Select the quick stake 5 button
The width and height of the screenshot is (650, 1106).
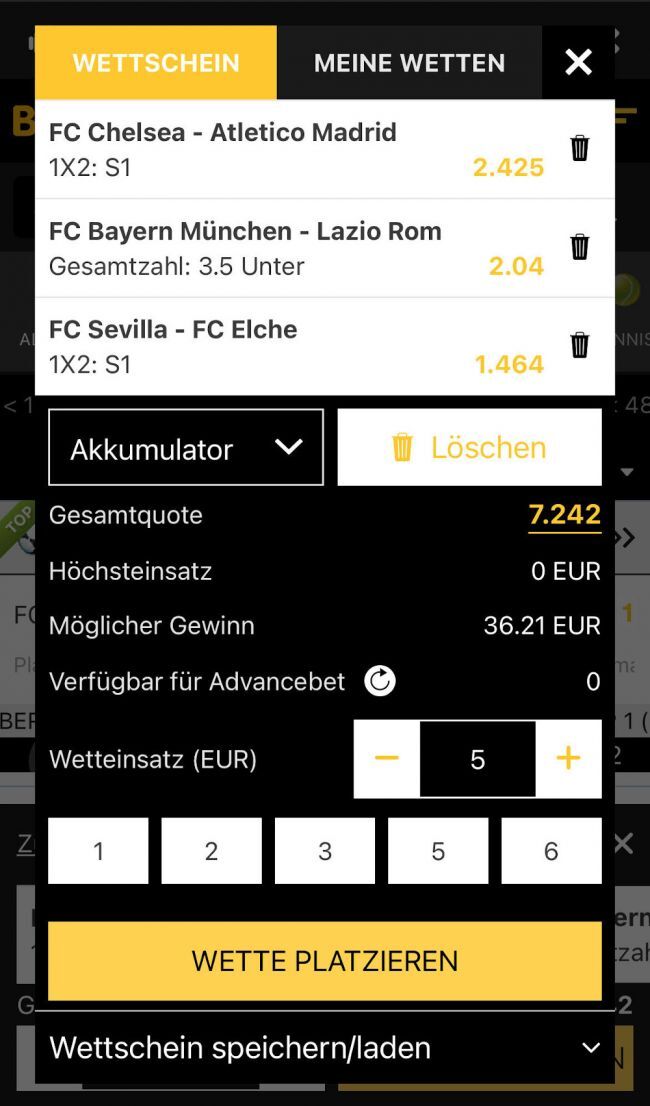pyautogui.click(x=438, y=851)
